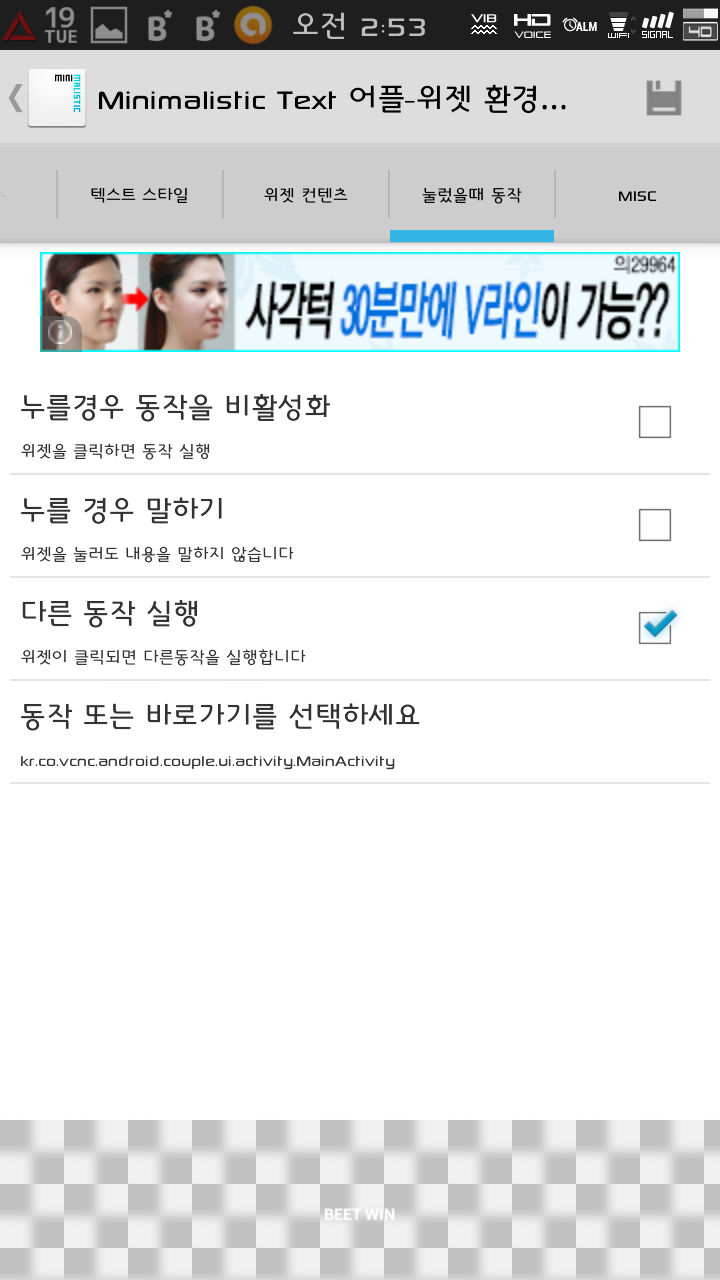This screenshot has height=1280, width=720.
Task: Tap the ad info icon on banner
Action: click(61, 332)
